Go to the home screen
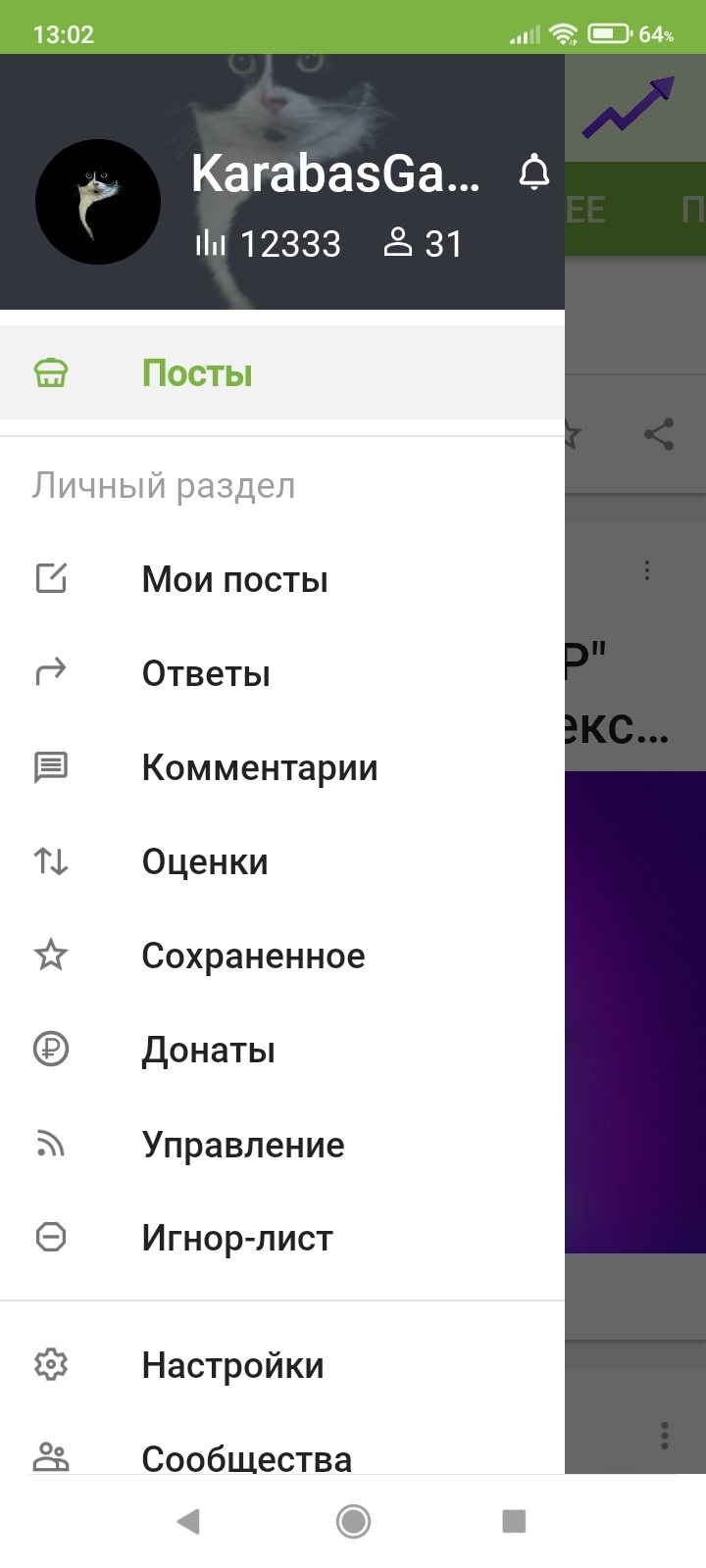 353,1521
